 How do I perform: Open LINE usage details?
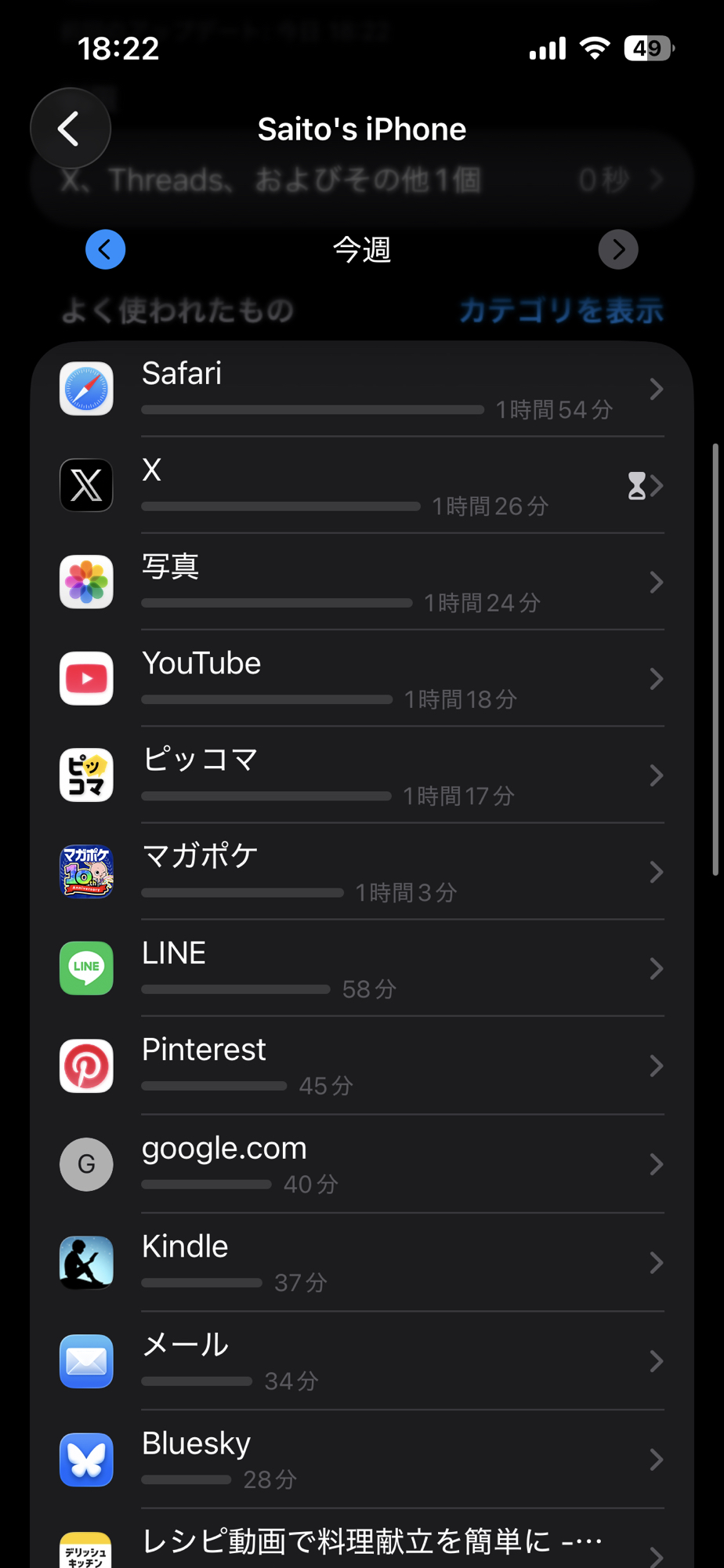(x=362, y=969)
